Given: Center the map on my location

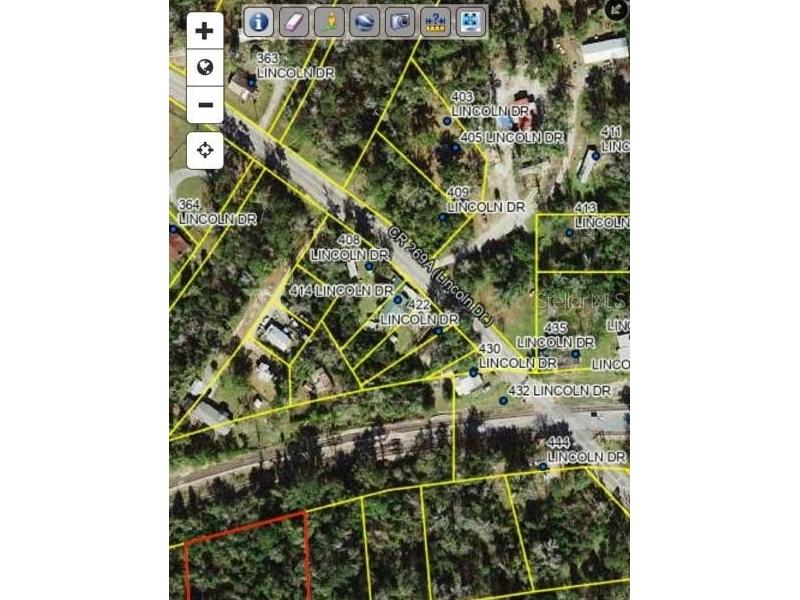Looking at the screenshot, I should pos(205,151).
